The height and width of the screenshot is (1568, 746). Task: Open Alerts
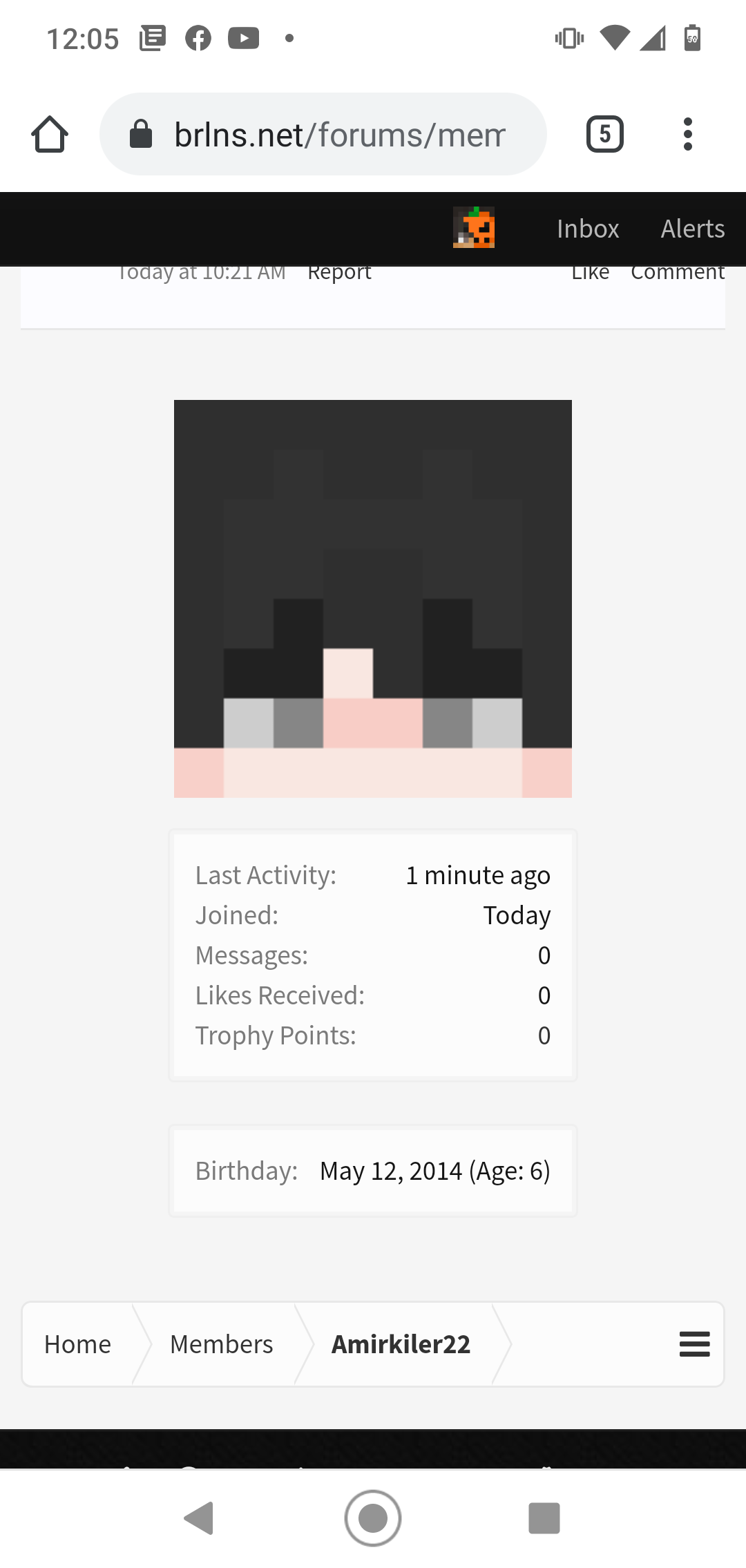click(x=693, y=229)
